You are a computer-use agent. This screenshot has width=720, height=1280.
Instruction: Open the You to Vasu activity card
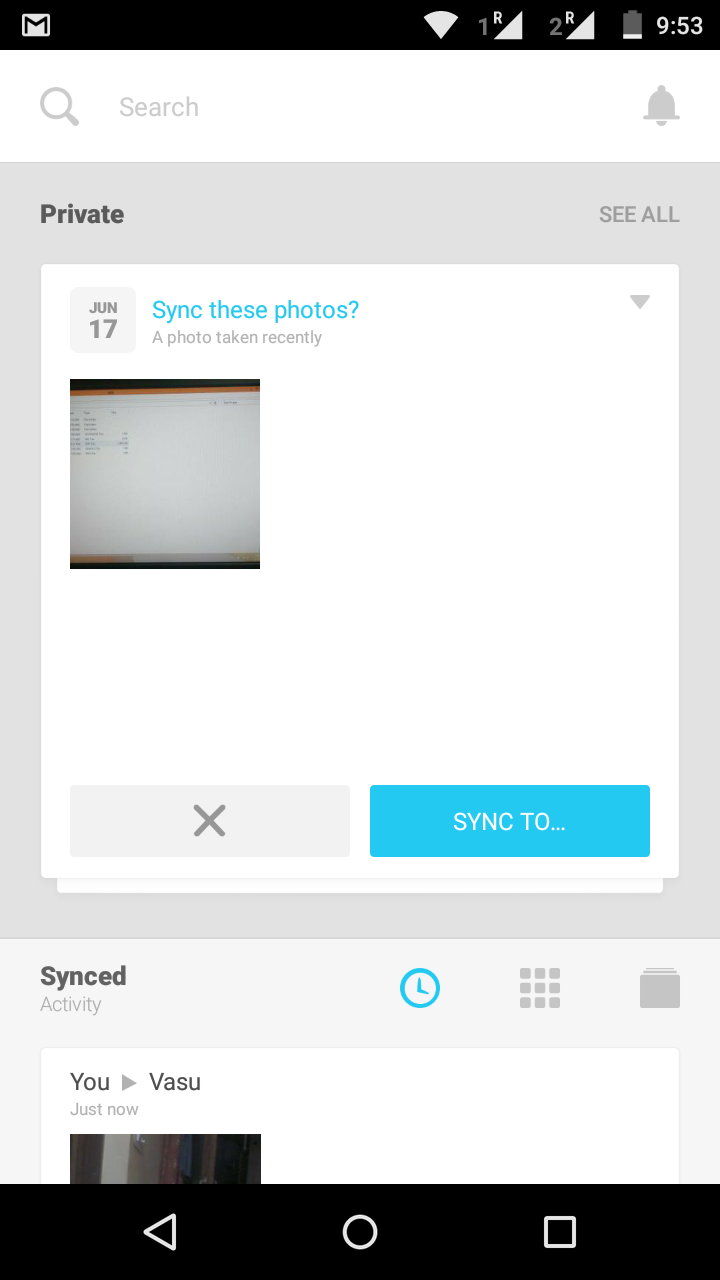click(360, 1116)
